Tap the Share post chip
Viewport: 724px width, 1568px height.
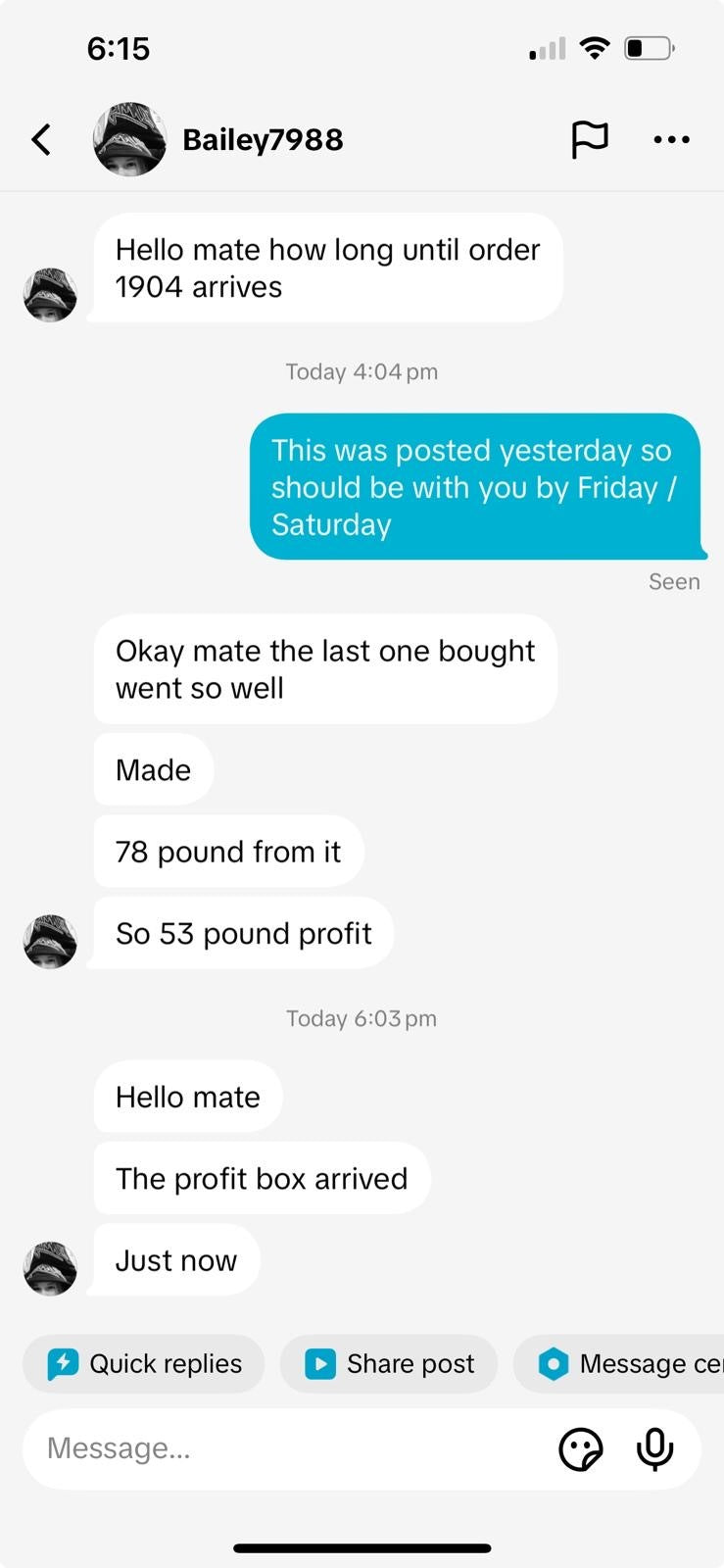389,1363
